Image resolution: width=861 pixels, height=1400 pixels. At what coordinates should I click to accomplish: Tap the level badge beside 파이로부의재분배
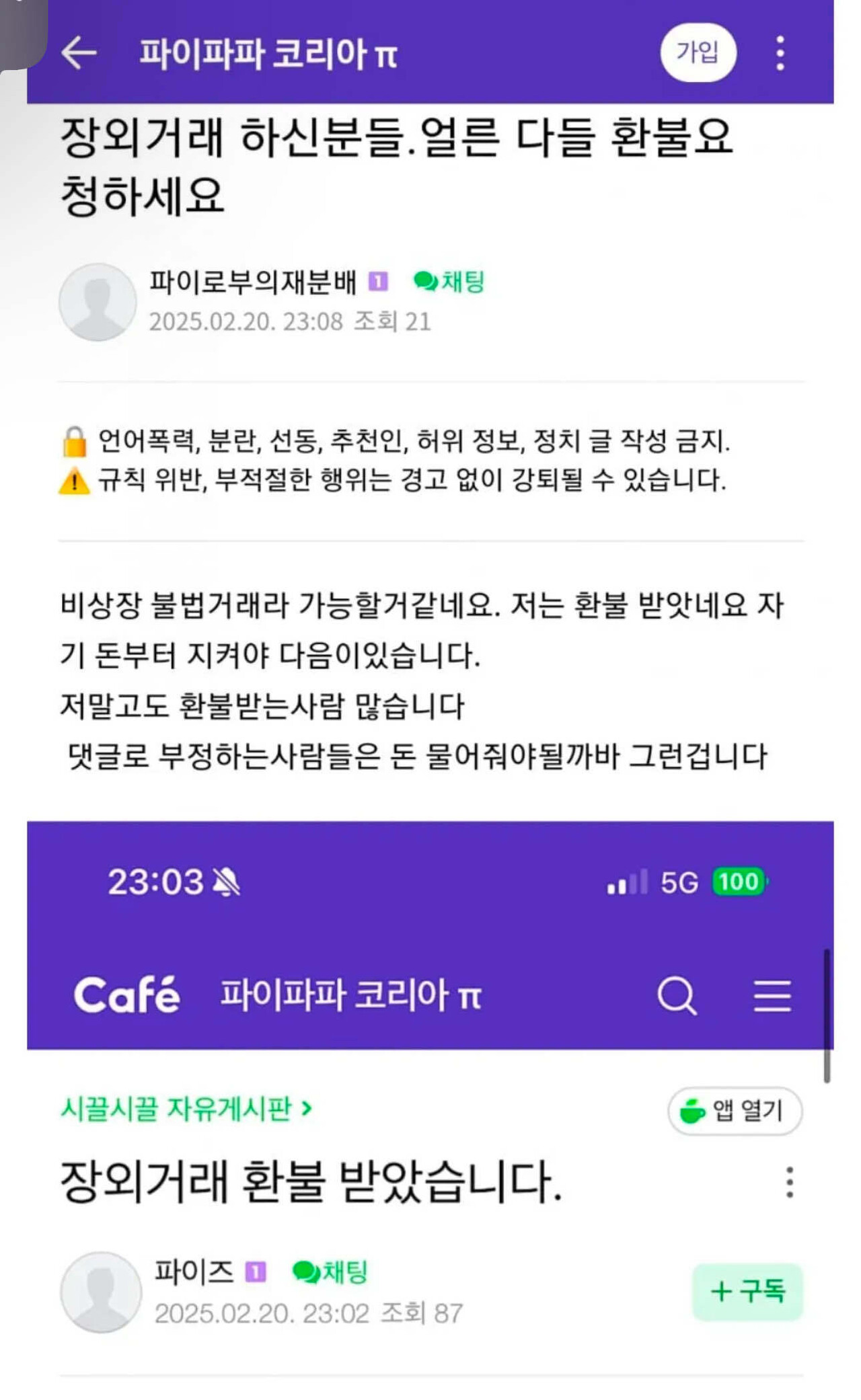pos(379,281)
